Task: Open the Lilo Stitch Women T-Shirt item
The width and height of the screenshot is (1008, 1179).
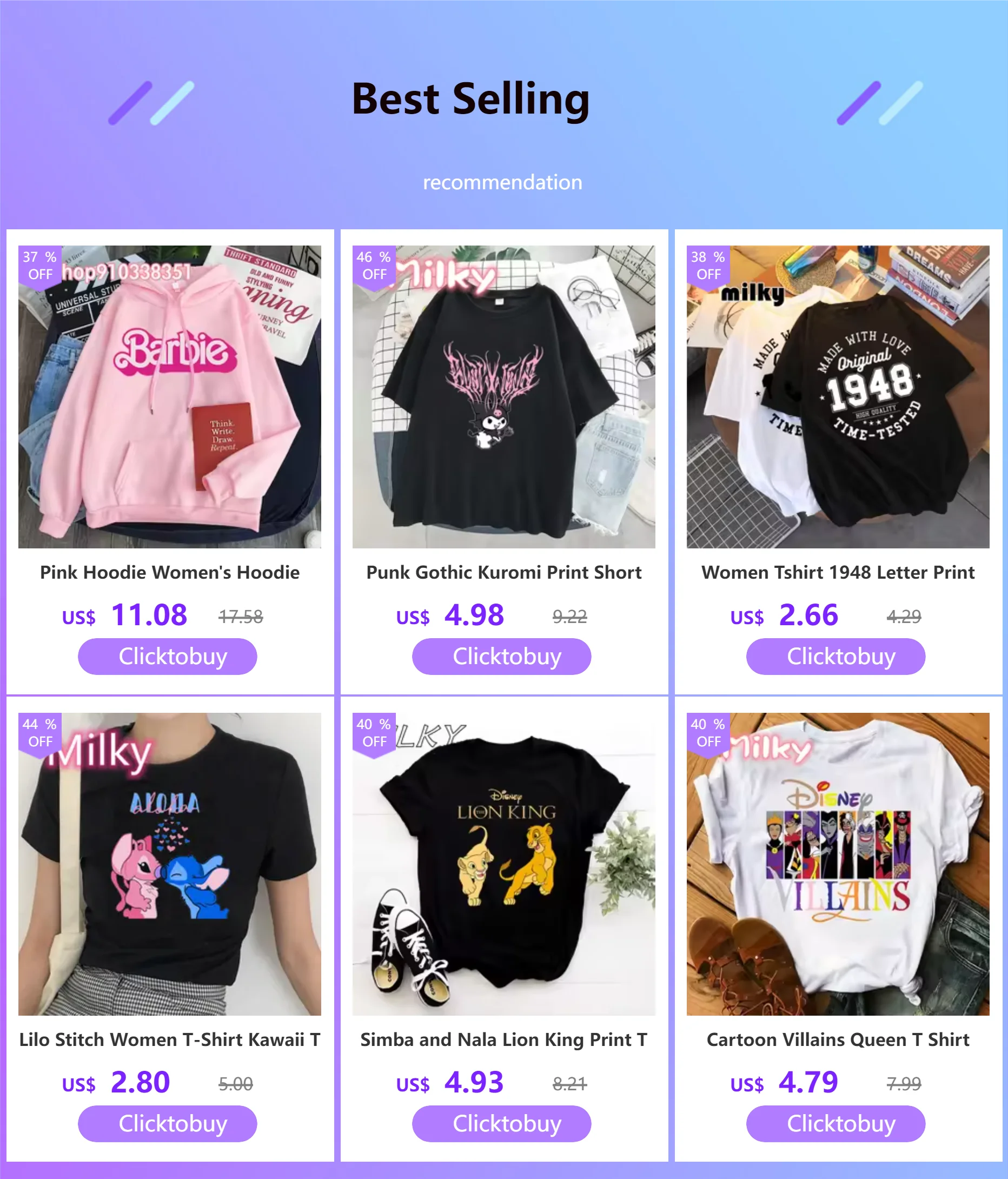Action: pyautogui.click(x=169, y=864)
